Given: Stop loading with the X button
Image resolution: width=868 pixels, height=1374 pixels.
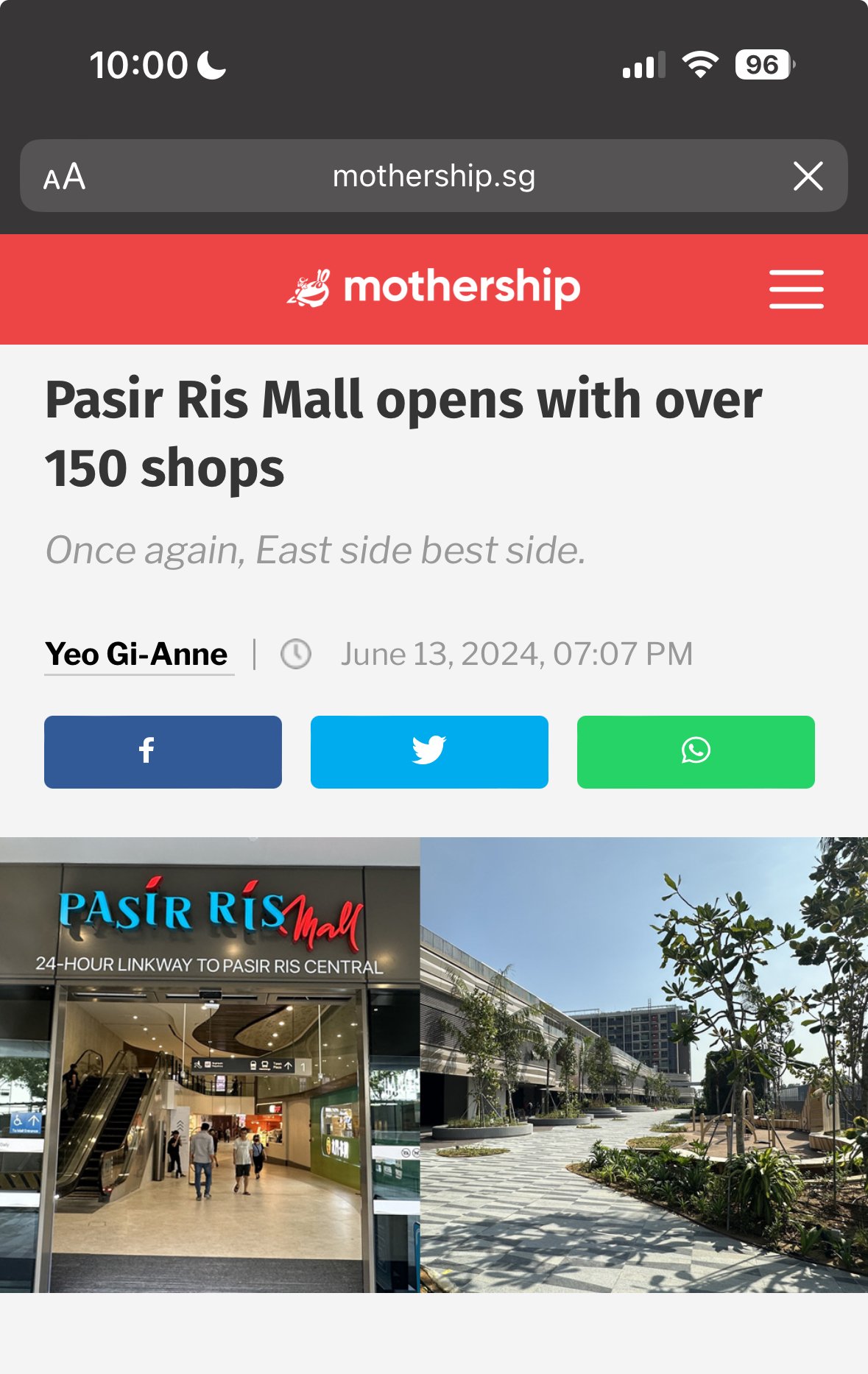Looking at the screenshot, I should click(x=808, y=177).
